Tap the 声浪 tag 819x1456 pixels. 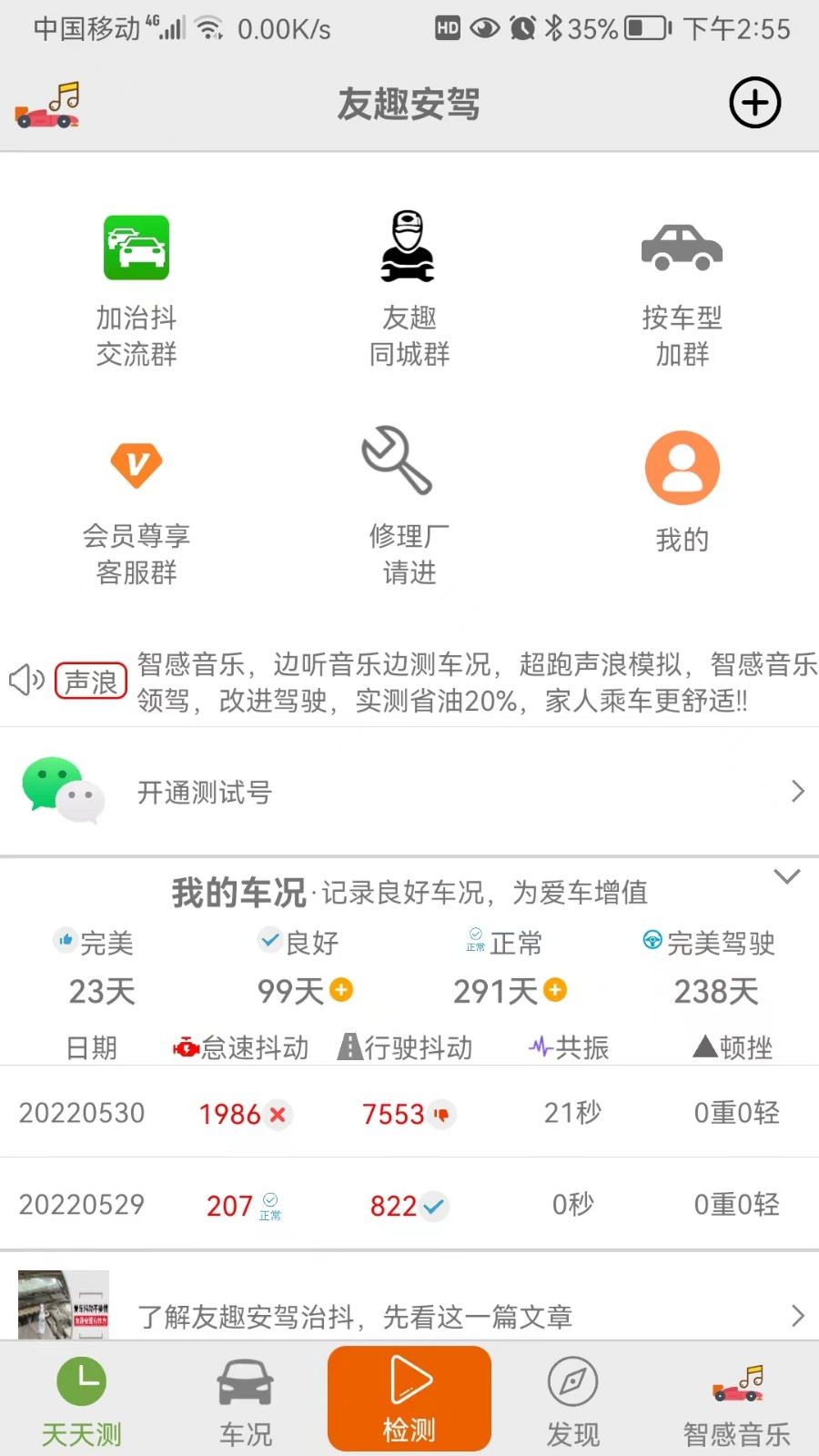90,681
